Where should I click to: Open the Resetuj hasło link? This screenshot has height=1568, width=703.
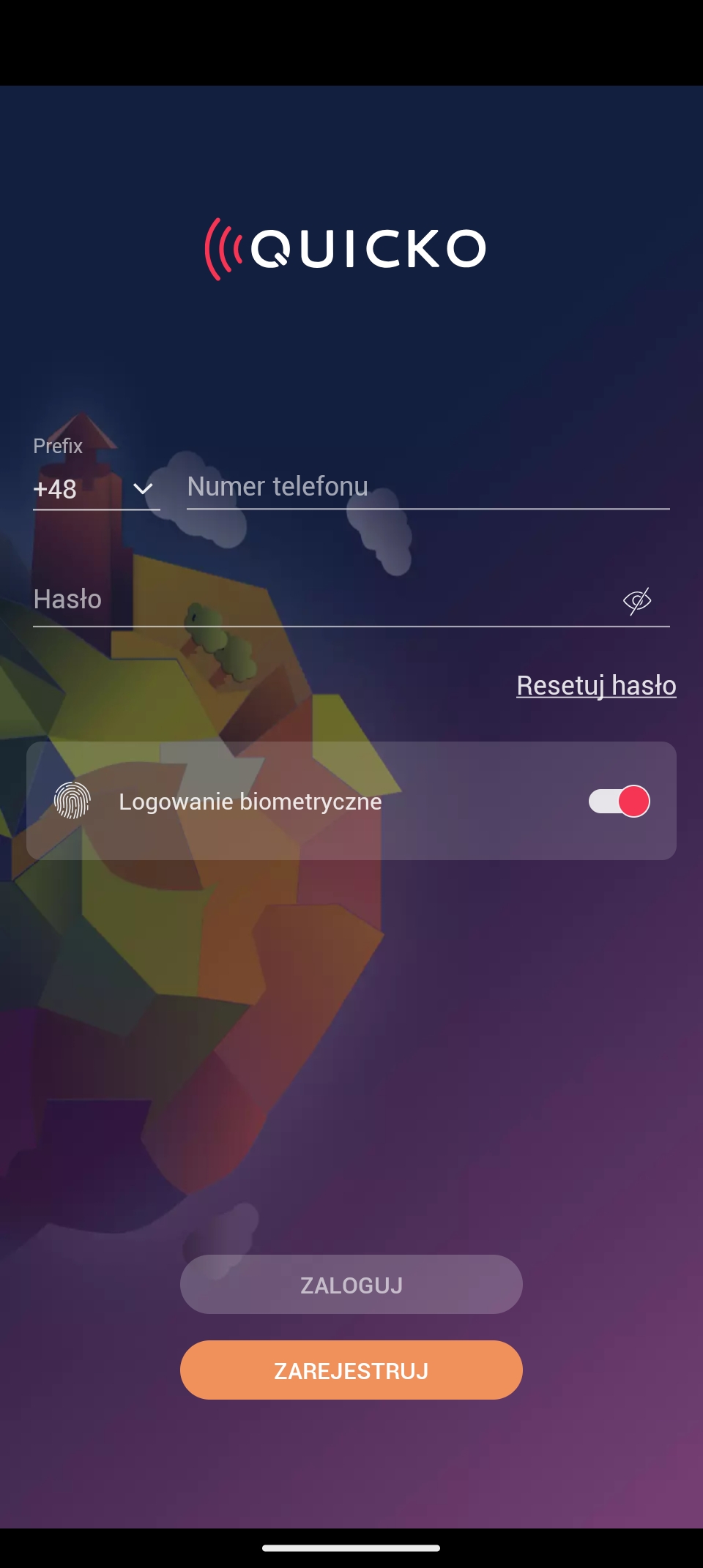pyautogui.click(x=596, y=685)
